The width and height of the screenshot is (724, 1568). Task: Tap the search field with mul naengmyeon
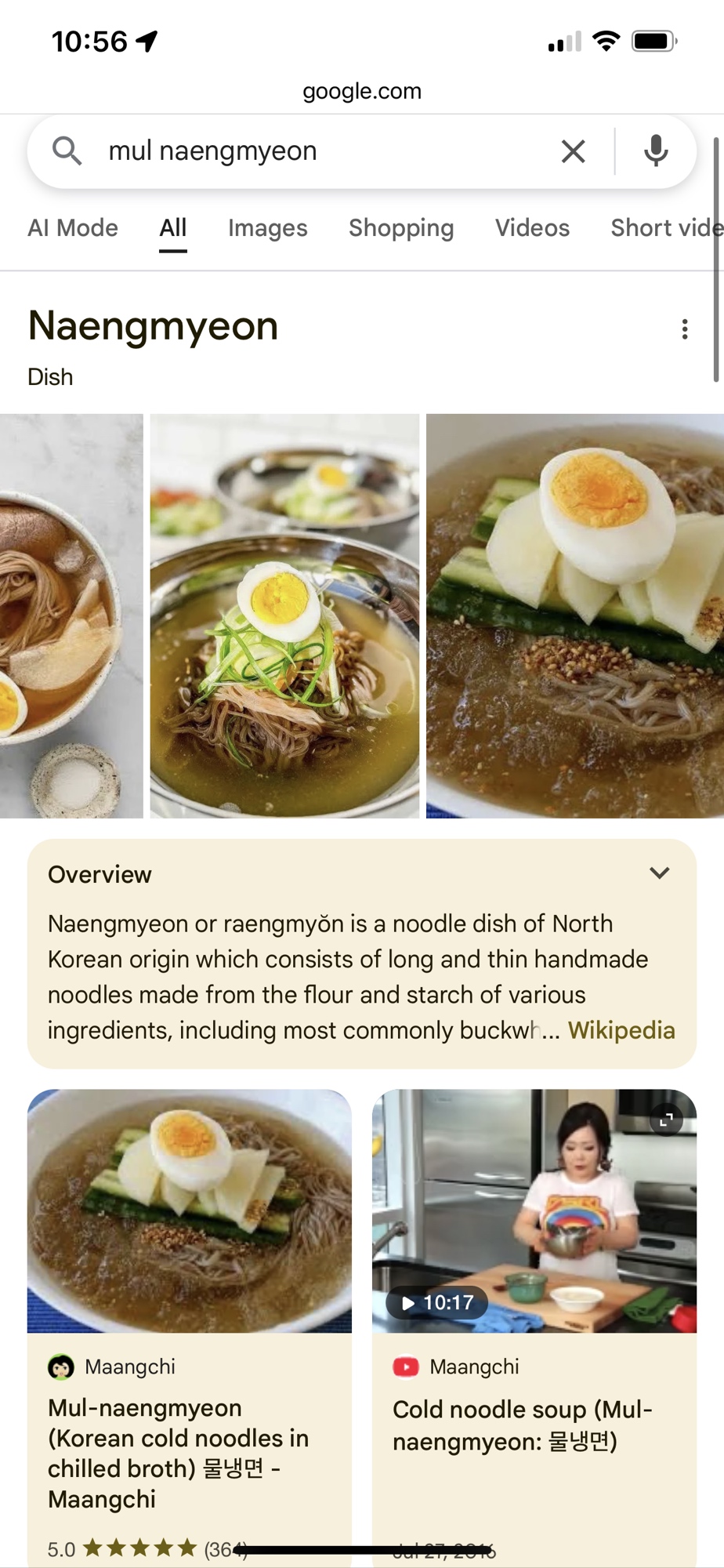(x=313, y=151)
